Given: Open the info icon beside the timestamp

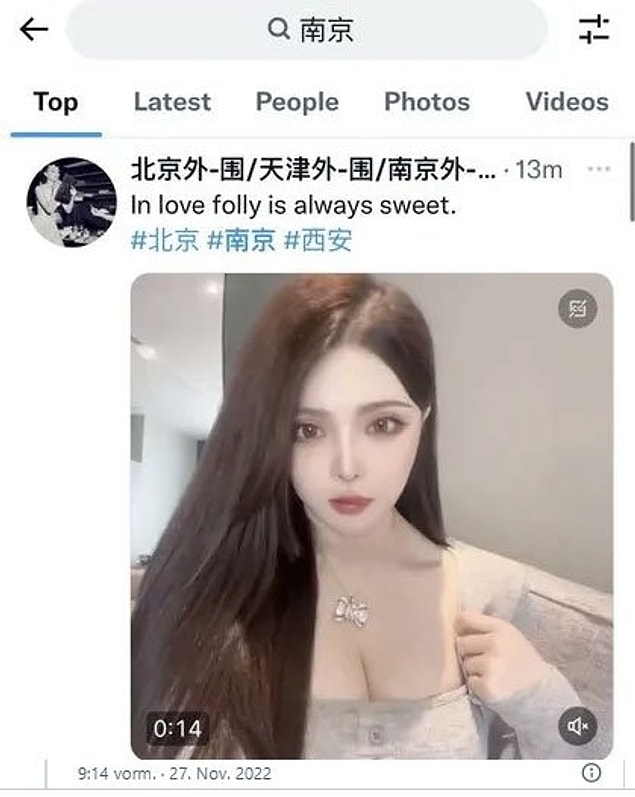Looking at the screenshot, I should pos(591,773).
